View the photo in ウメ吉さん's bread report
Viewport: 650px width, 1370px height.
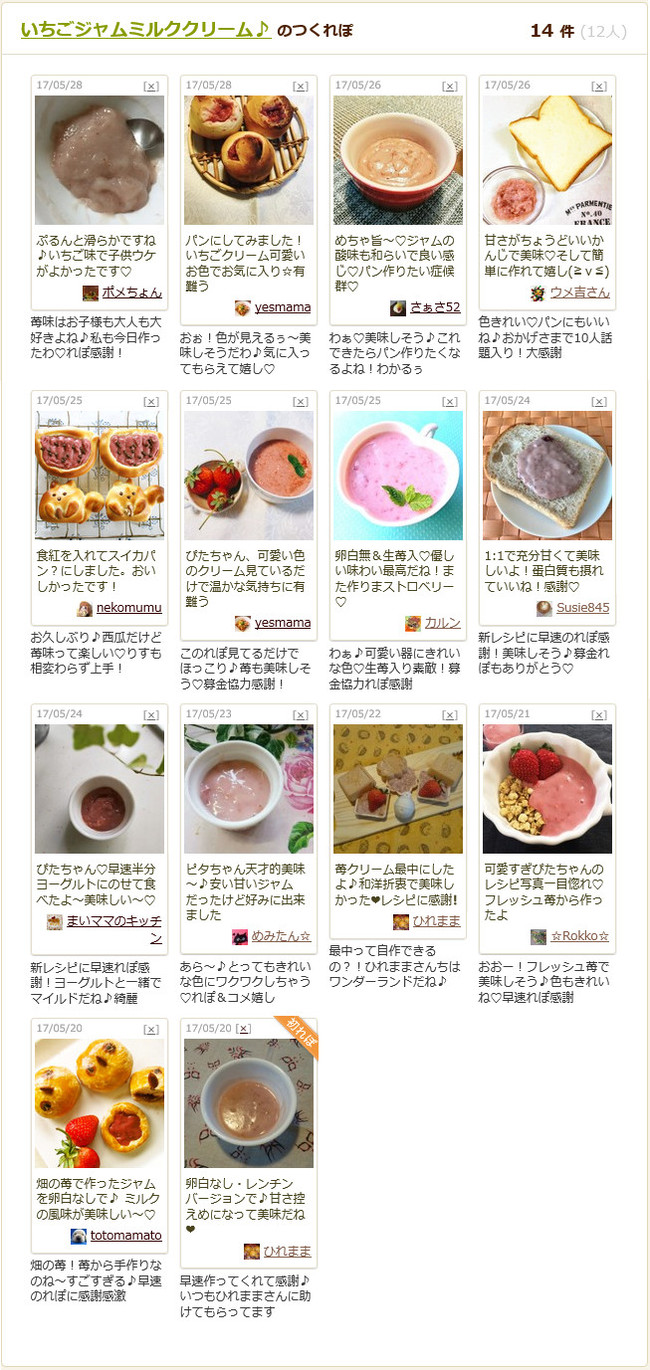(547, 159)
